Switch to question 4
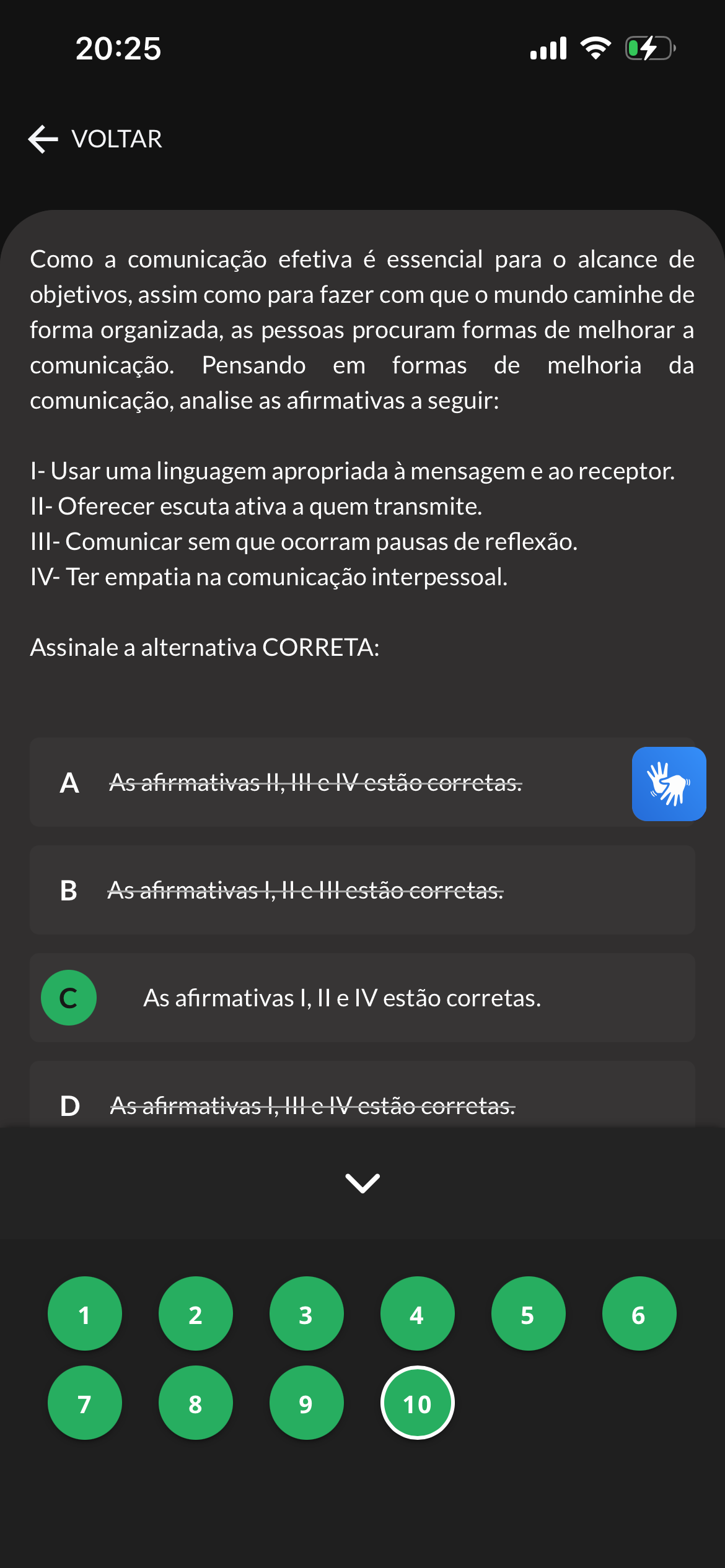Screen dimensions: 725x1568 [x=417, y=1313]
